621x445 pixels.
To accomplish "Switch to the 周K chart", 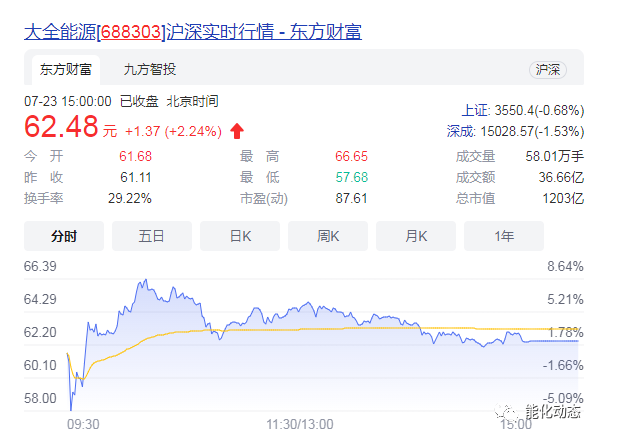I will point(328,236).
